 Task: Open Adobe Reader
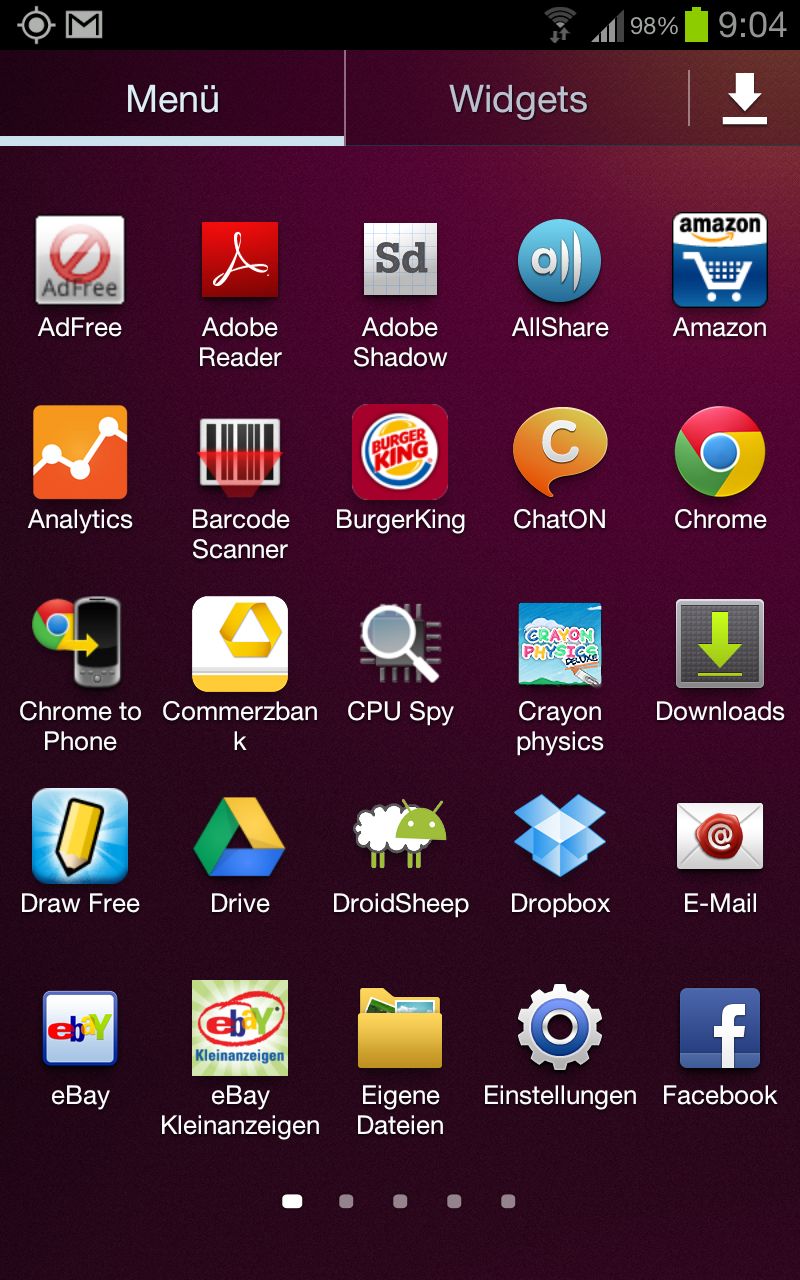pyautogui.click(x=240, y=261)
